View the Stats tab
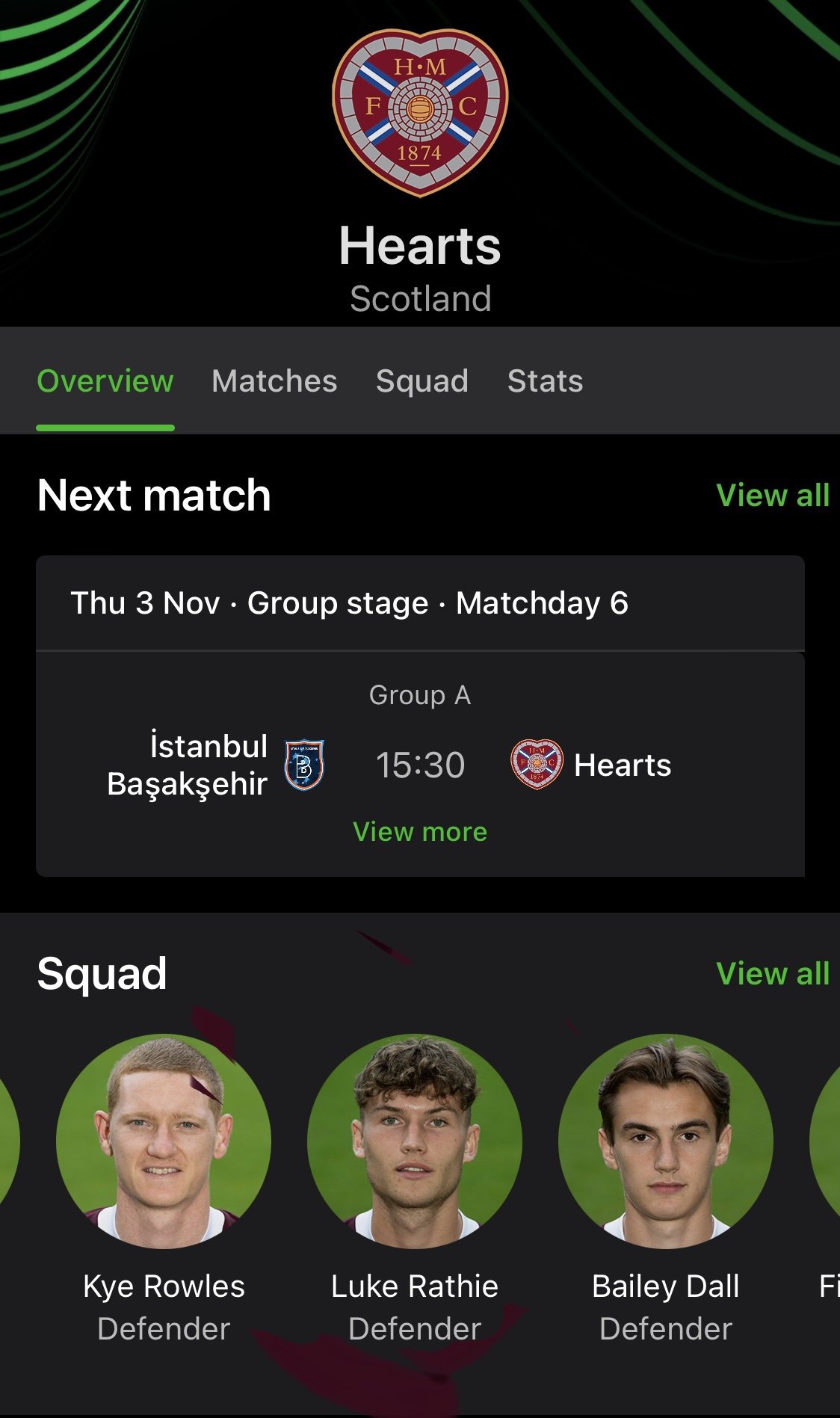840x1418 pixels. point(545,381)
